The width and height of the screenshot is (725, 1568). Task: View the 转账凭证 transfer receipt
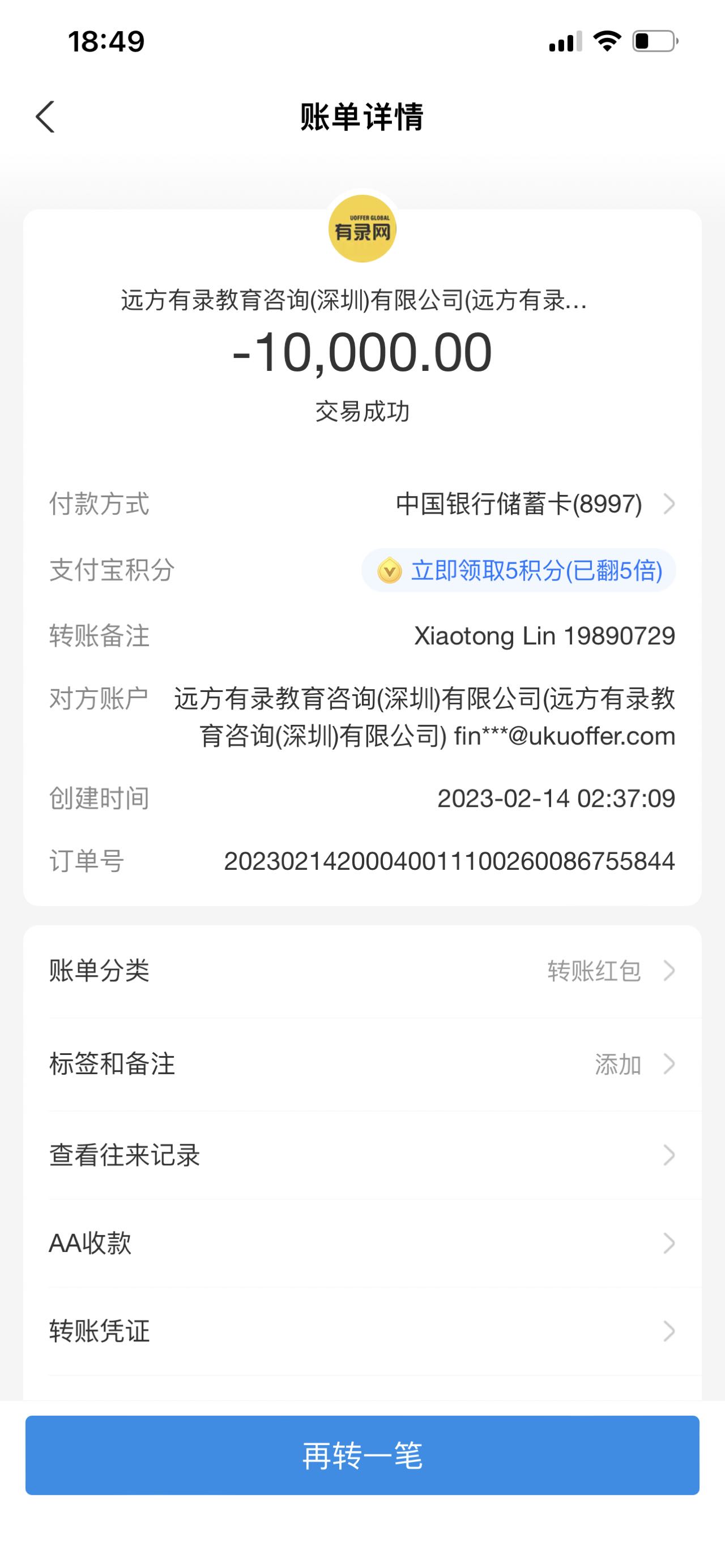pyautogui.click(x=362, y=1331)
